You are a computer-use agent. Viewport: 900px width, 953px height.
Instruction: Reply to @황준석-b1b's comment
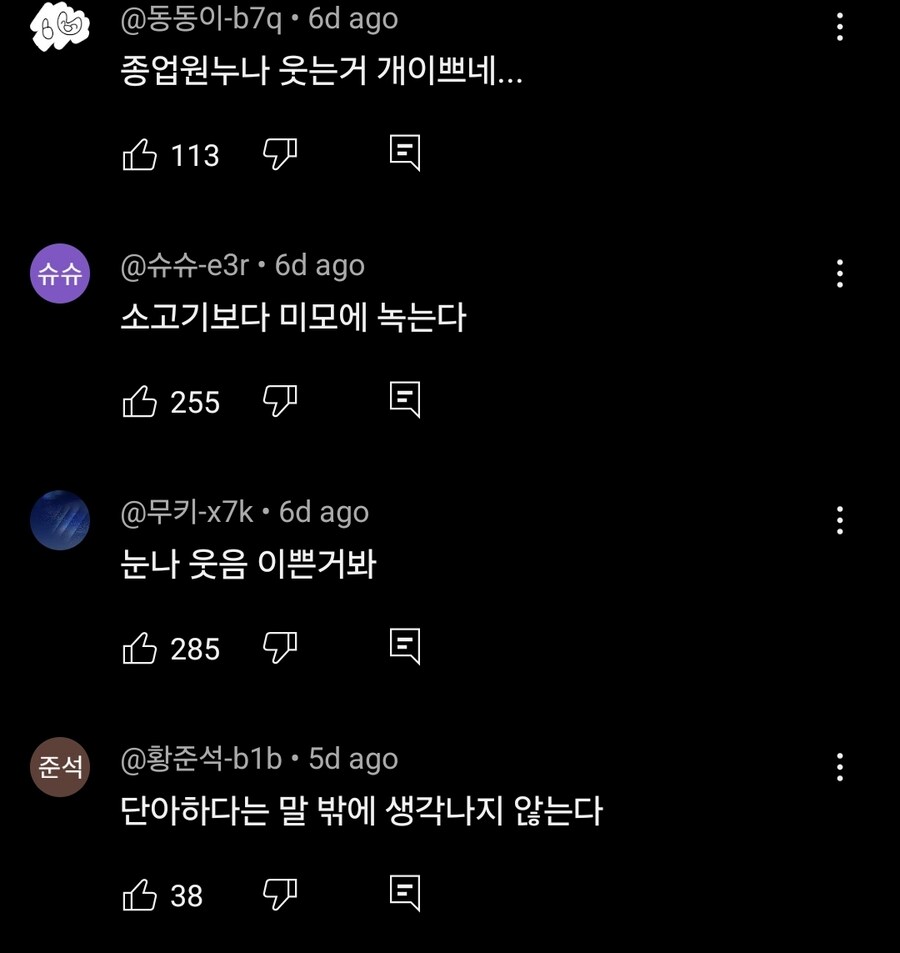tap(404, 894)
